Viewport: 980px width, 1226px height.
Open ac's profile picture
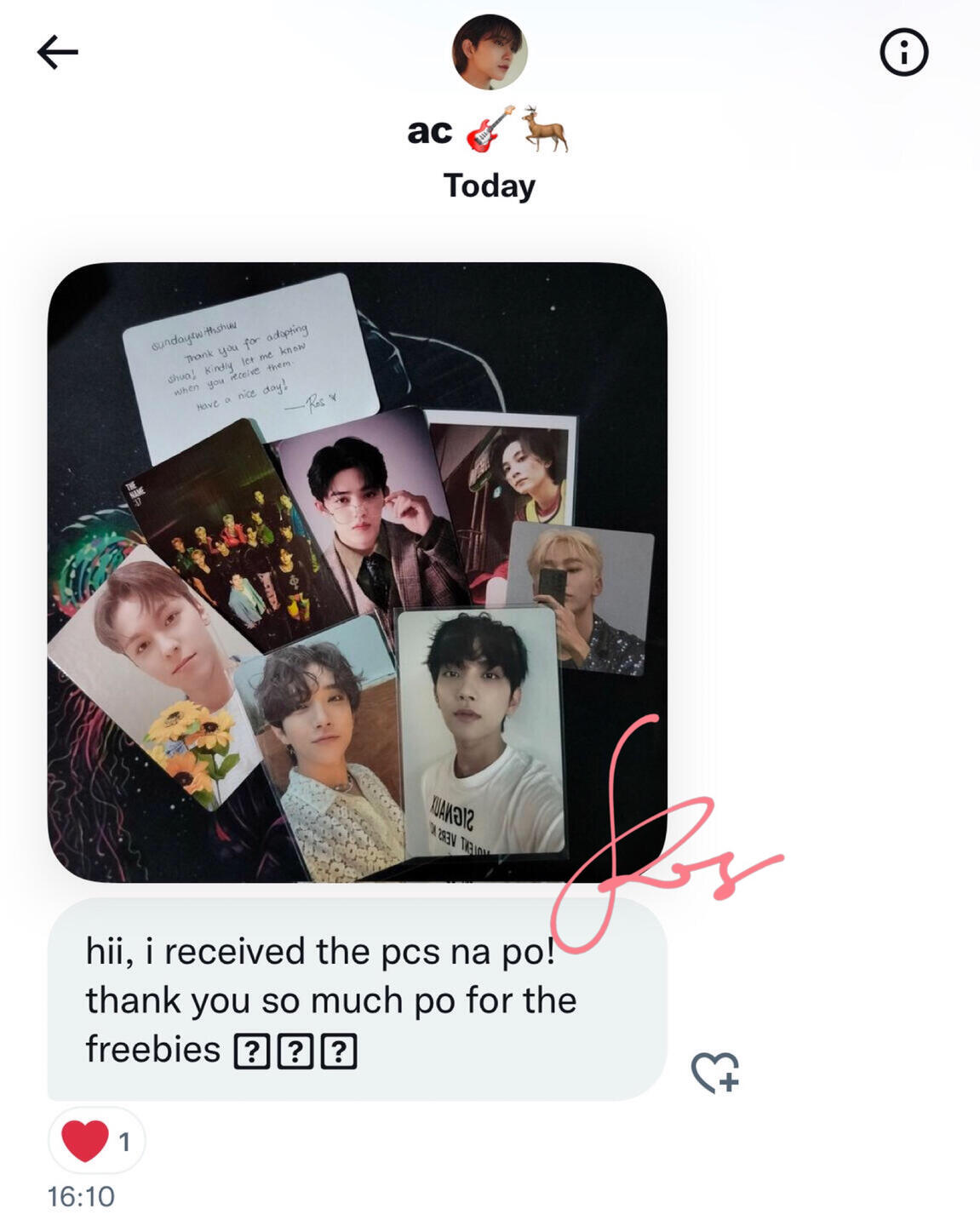pos(490,52)
